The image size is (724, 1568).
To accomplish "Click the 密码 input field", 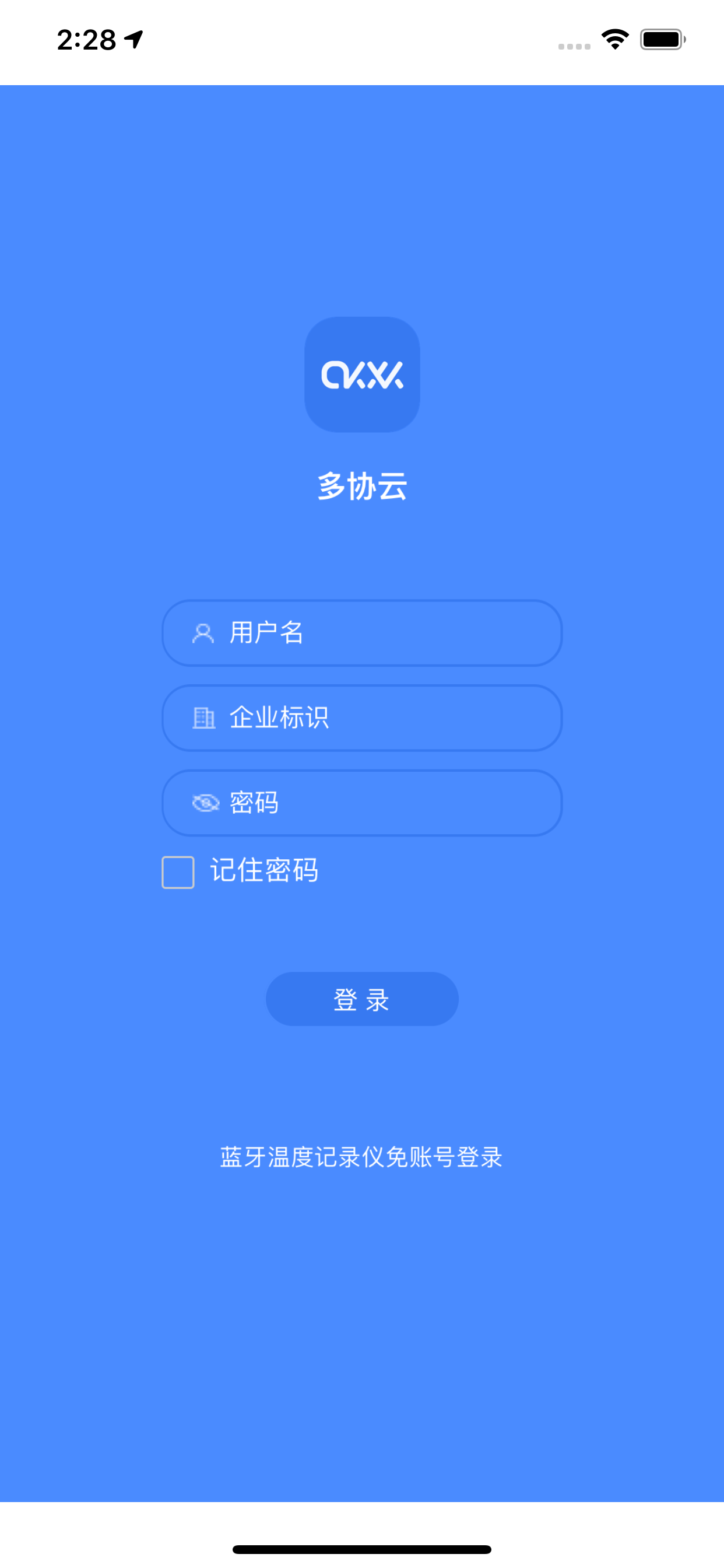I will pyautogui.click(x=361, y=803).
